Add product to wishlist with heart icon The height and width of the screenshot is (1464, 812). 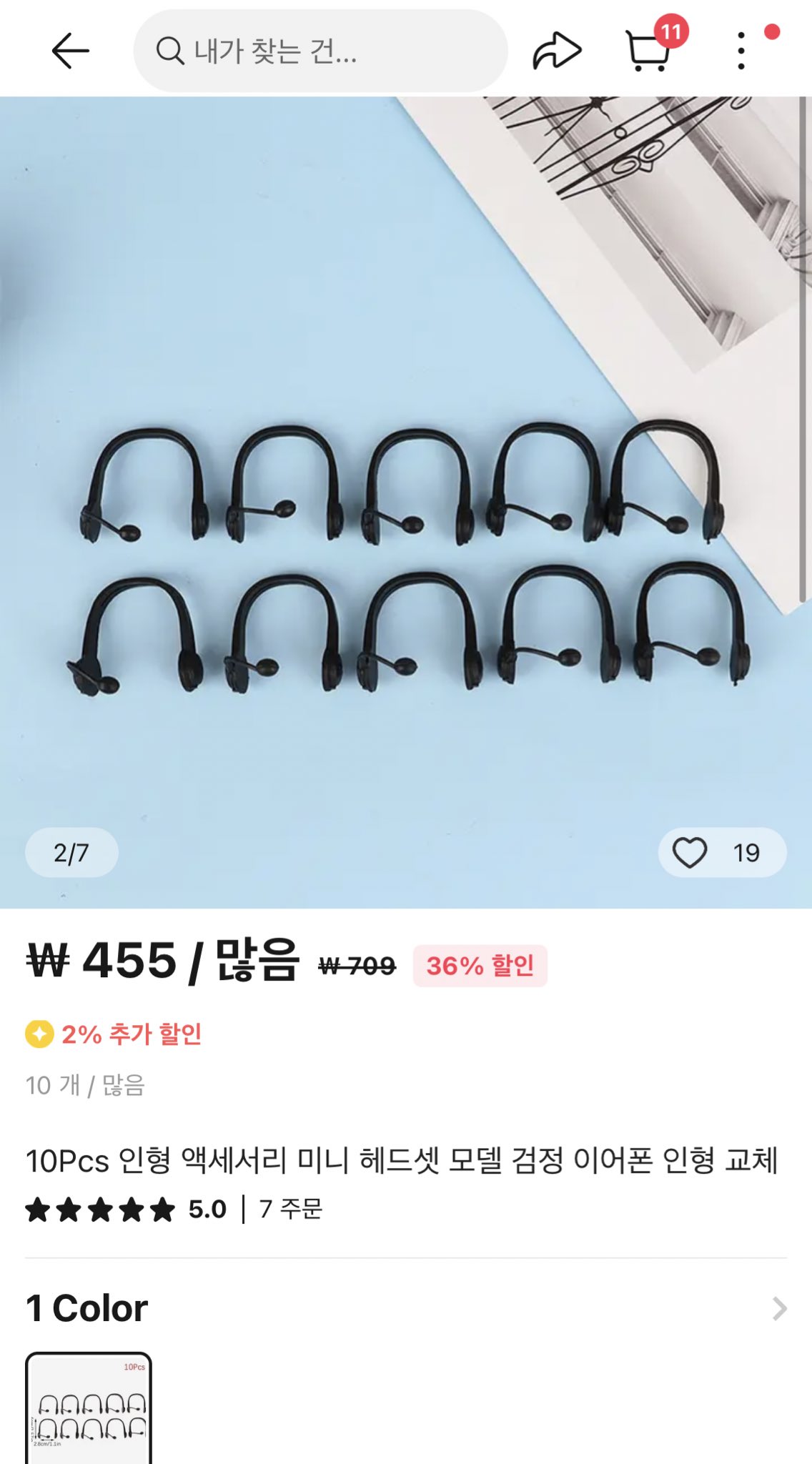coord(690,852)
